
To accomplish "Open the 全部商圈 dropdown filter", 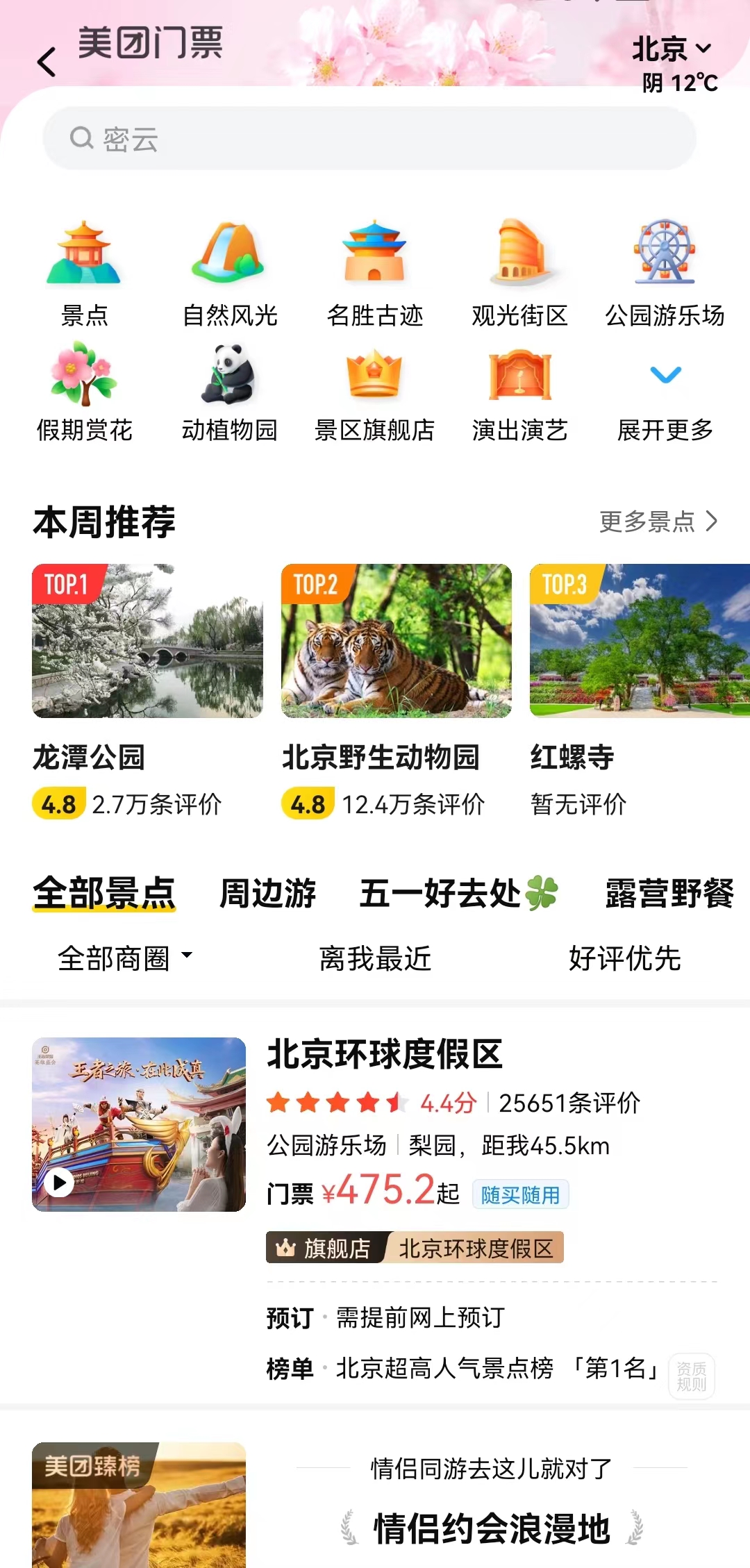I will click(x=125, y=958).
